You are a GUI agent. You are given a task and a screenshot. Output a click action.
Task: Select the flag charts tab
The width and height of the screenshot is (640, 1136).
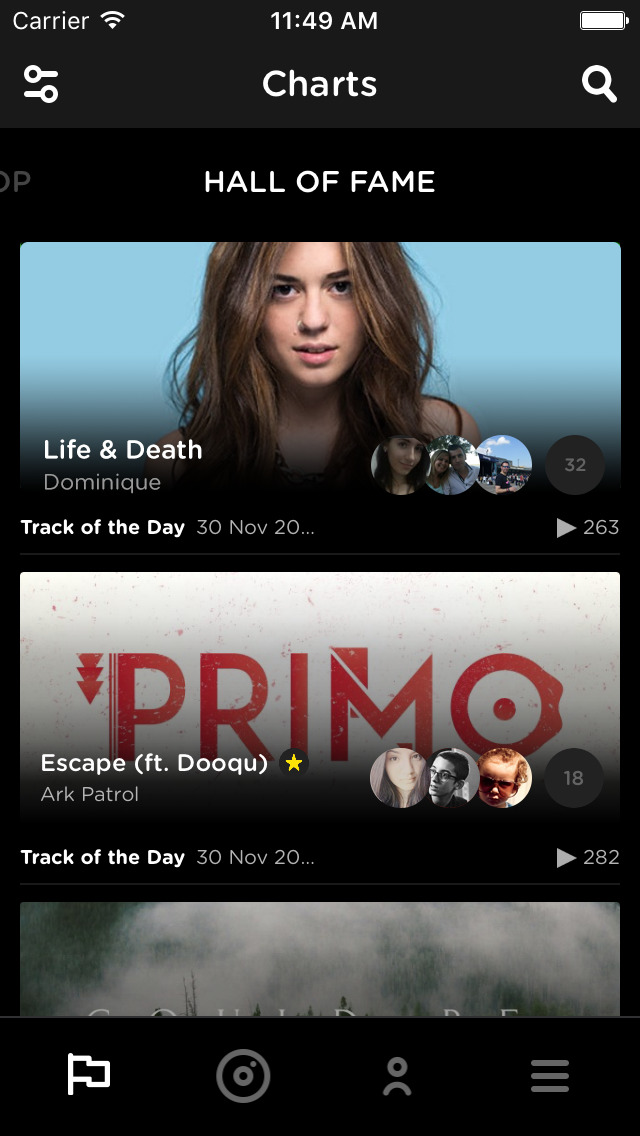coord(88,1074)
